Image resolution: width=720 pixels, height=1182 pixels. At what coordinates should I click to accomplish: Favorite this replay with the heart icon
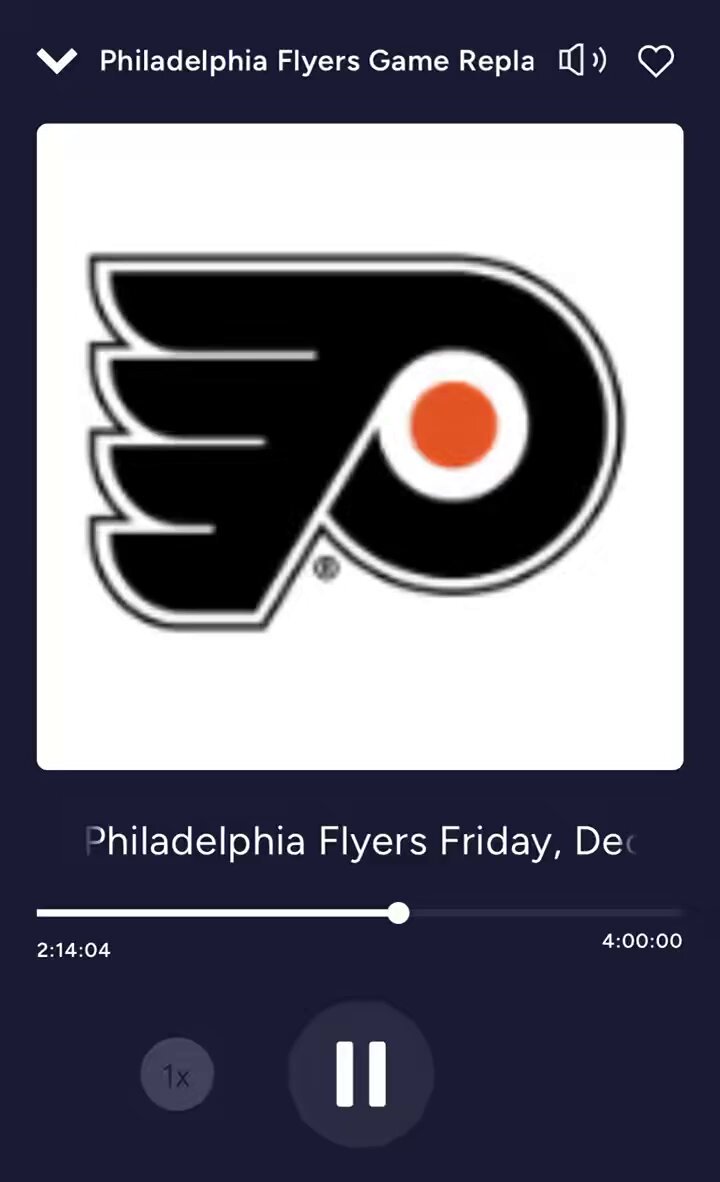tap(656, 61)
